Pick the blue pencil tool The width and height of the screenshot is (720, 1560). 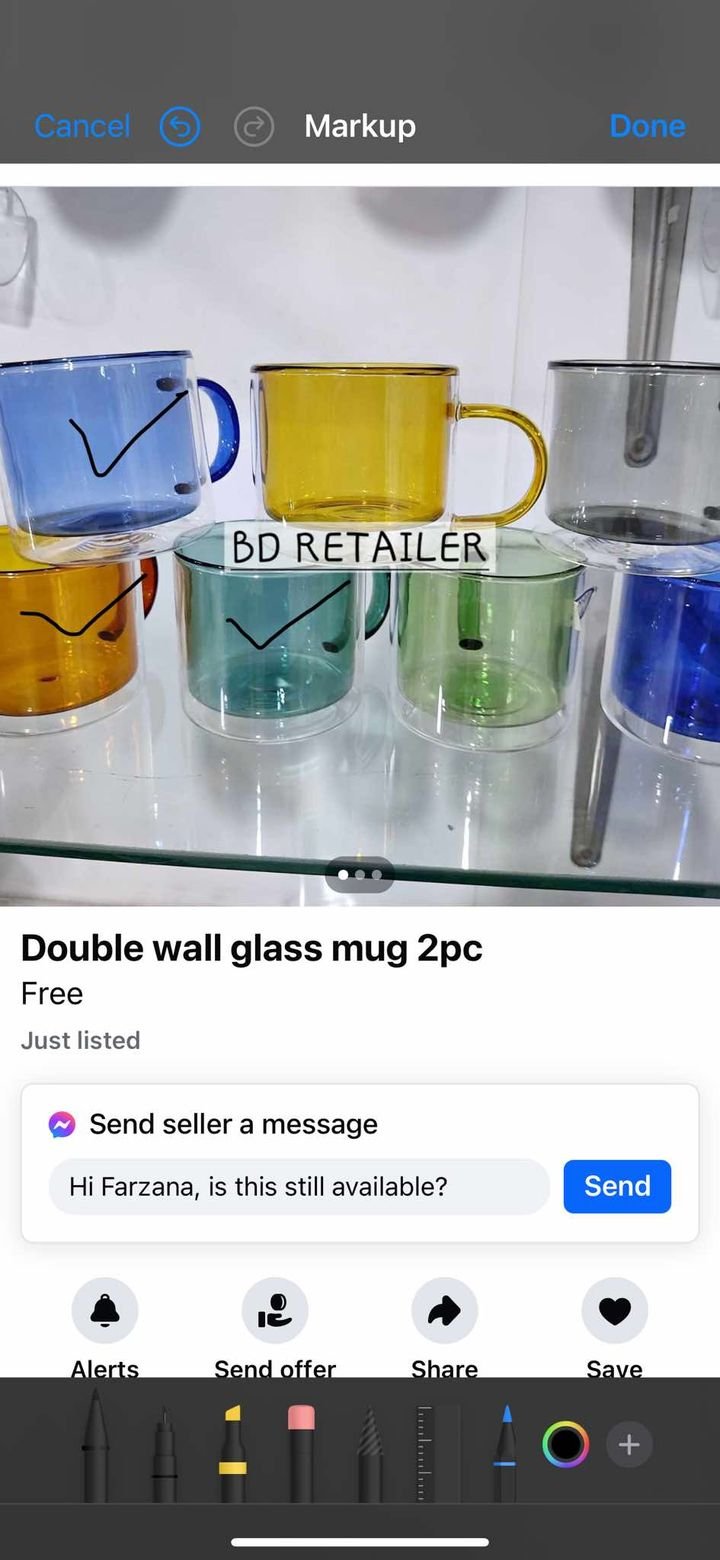pos(505,1450)
